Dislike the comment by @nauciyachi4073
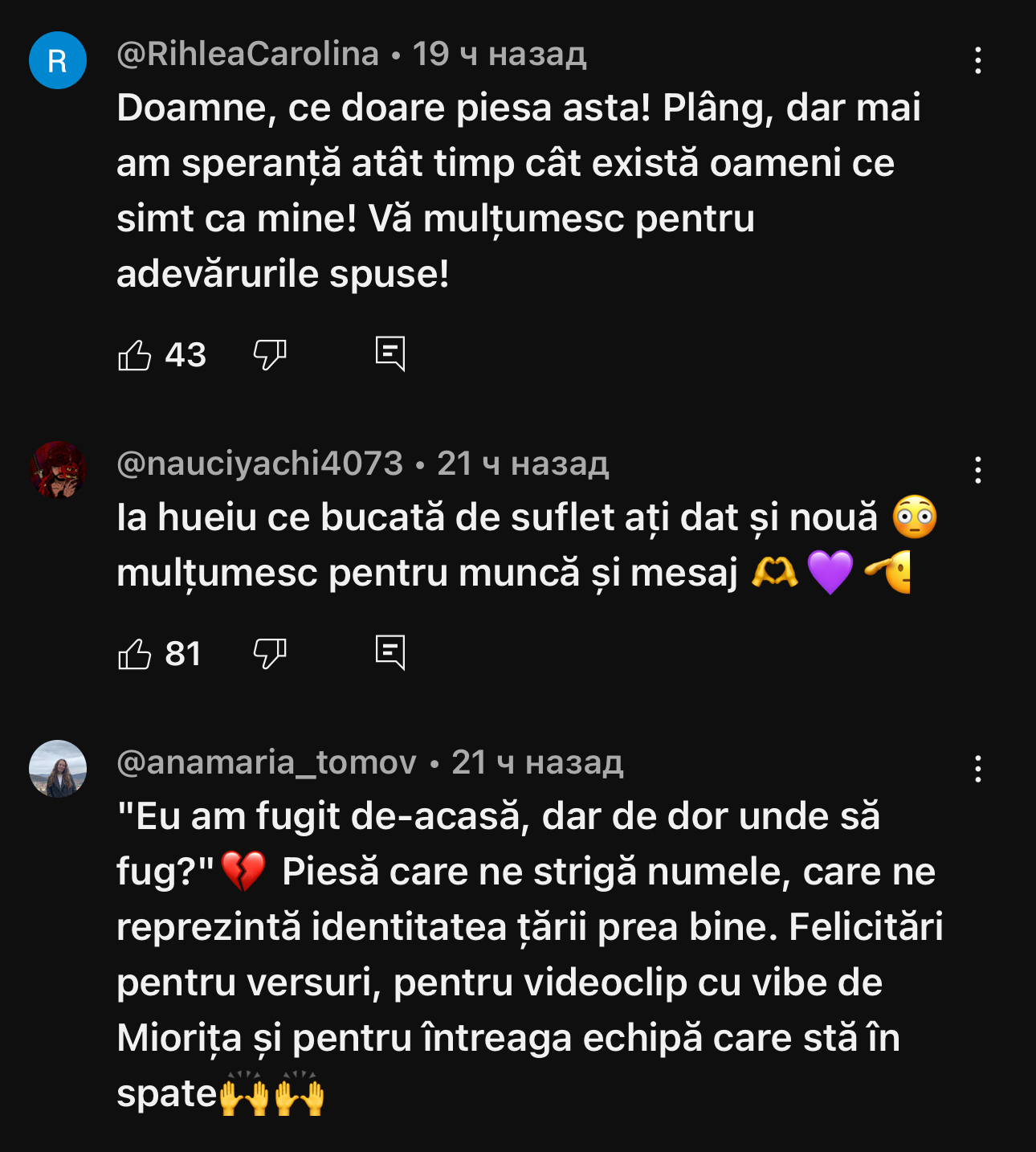This screenshot has height=1152, width=1036. 270,654
